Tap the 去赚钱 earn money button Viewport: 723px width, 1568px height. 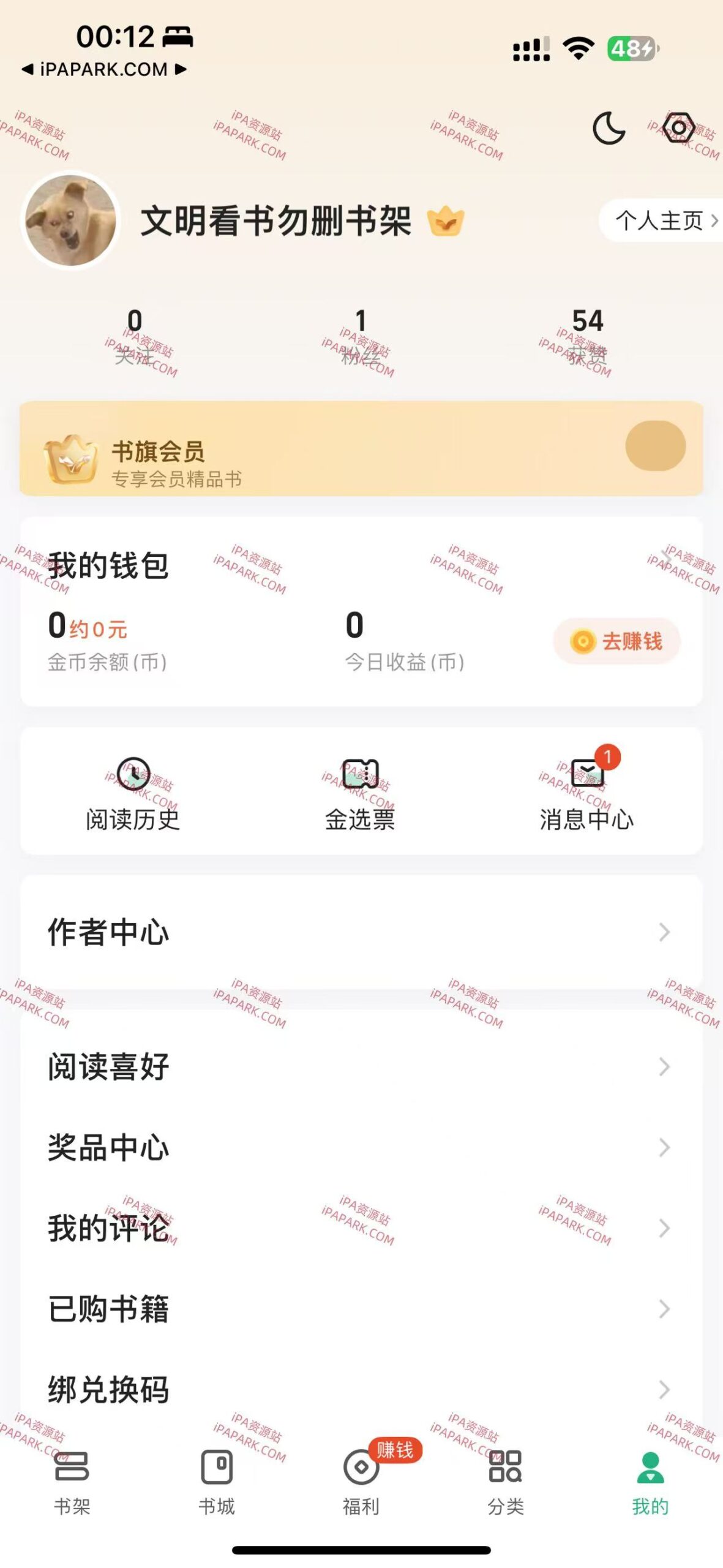(616, 639)
